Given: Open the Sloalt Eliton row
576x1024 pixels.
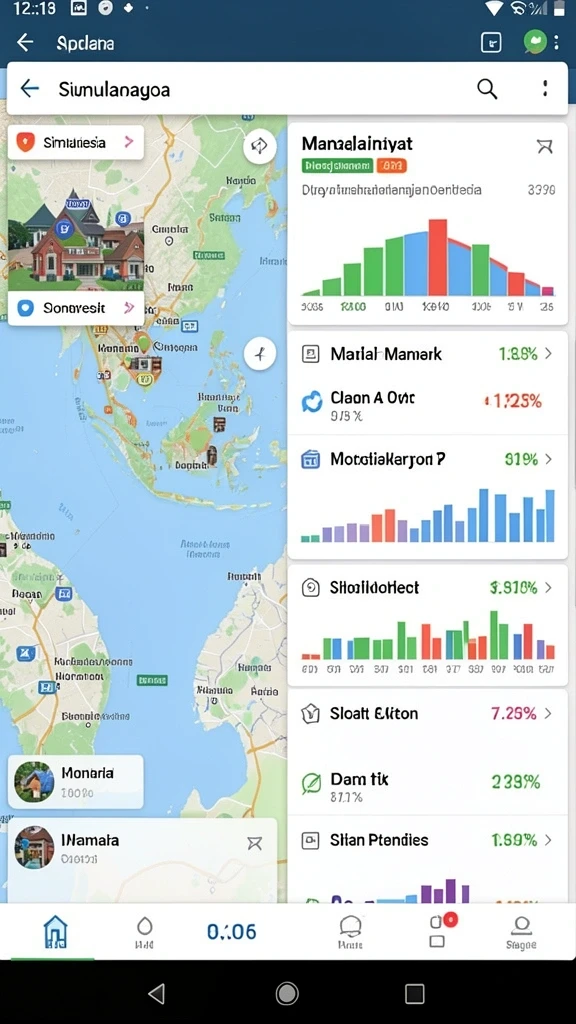Looking at the screenshot, I should [x=428, y=713].
